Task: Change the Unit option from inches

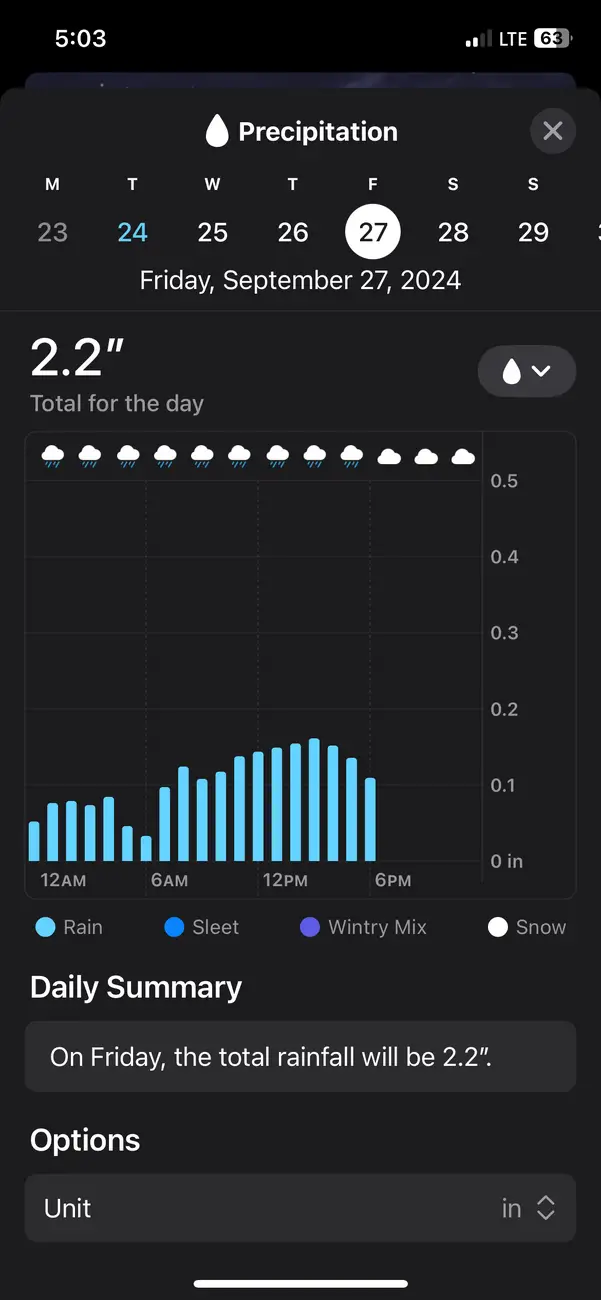Action: pos(300,1208)
